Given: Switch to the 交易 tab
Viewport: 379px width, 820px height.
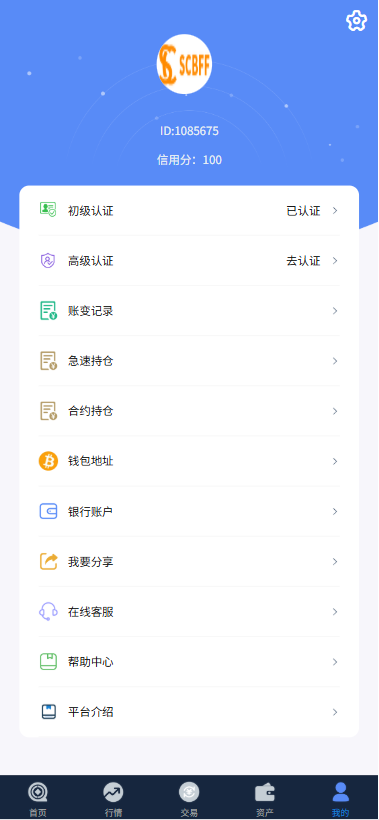Looking at the screenshot, I should click(x=189, y=798).
